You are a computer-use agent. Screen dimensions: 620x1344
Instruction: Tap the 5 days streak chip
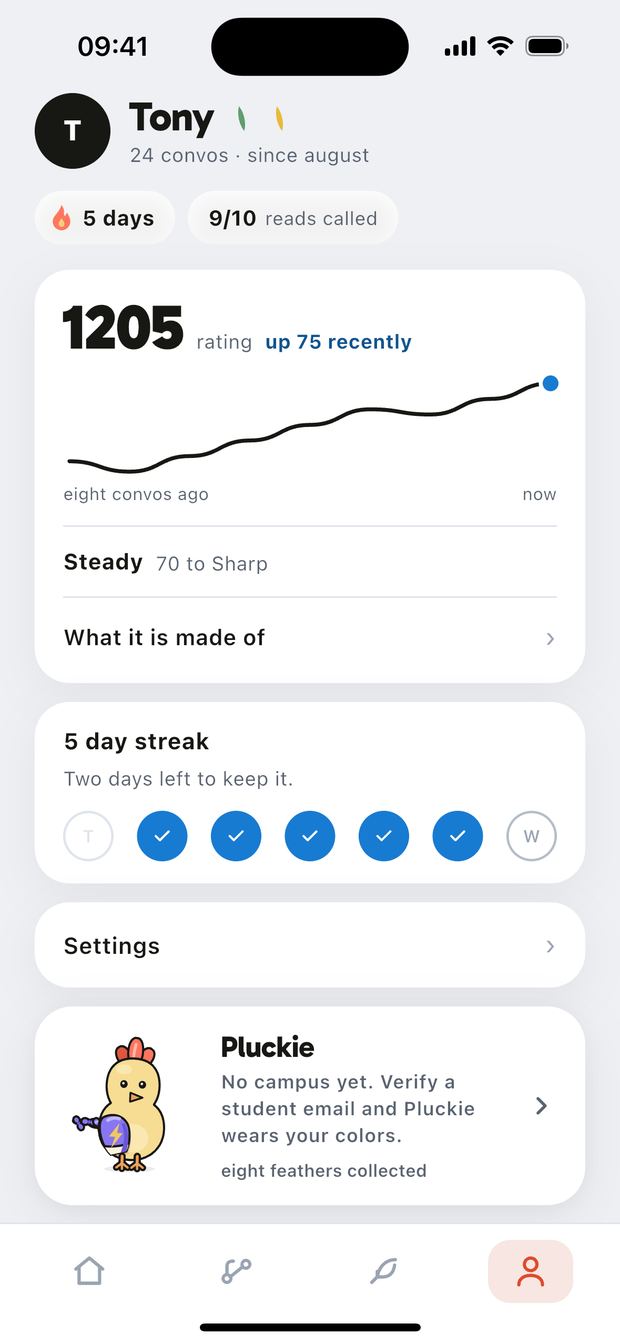tap(105, 218)
